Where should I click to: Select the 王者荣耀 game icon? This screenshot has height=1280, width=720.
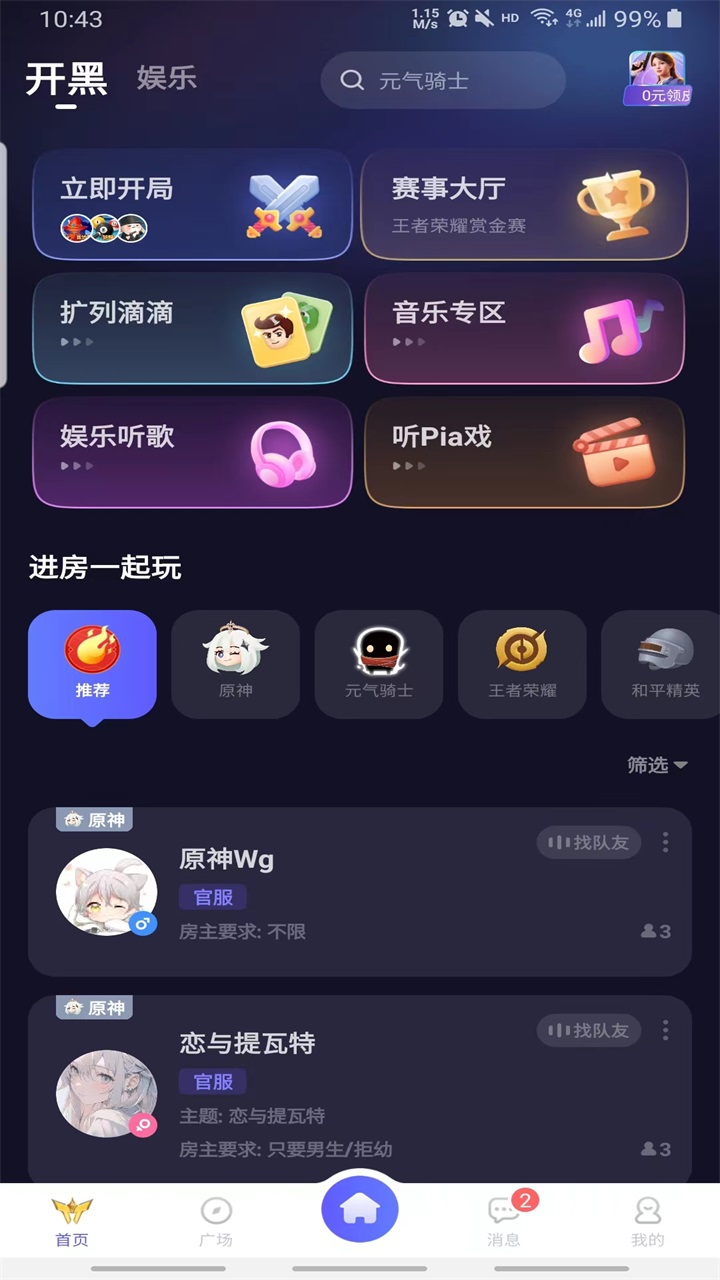pos(521,663)
